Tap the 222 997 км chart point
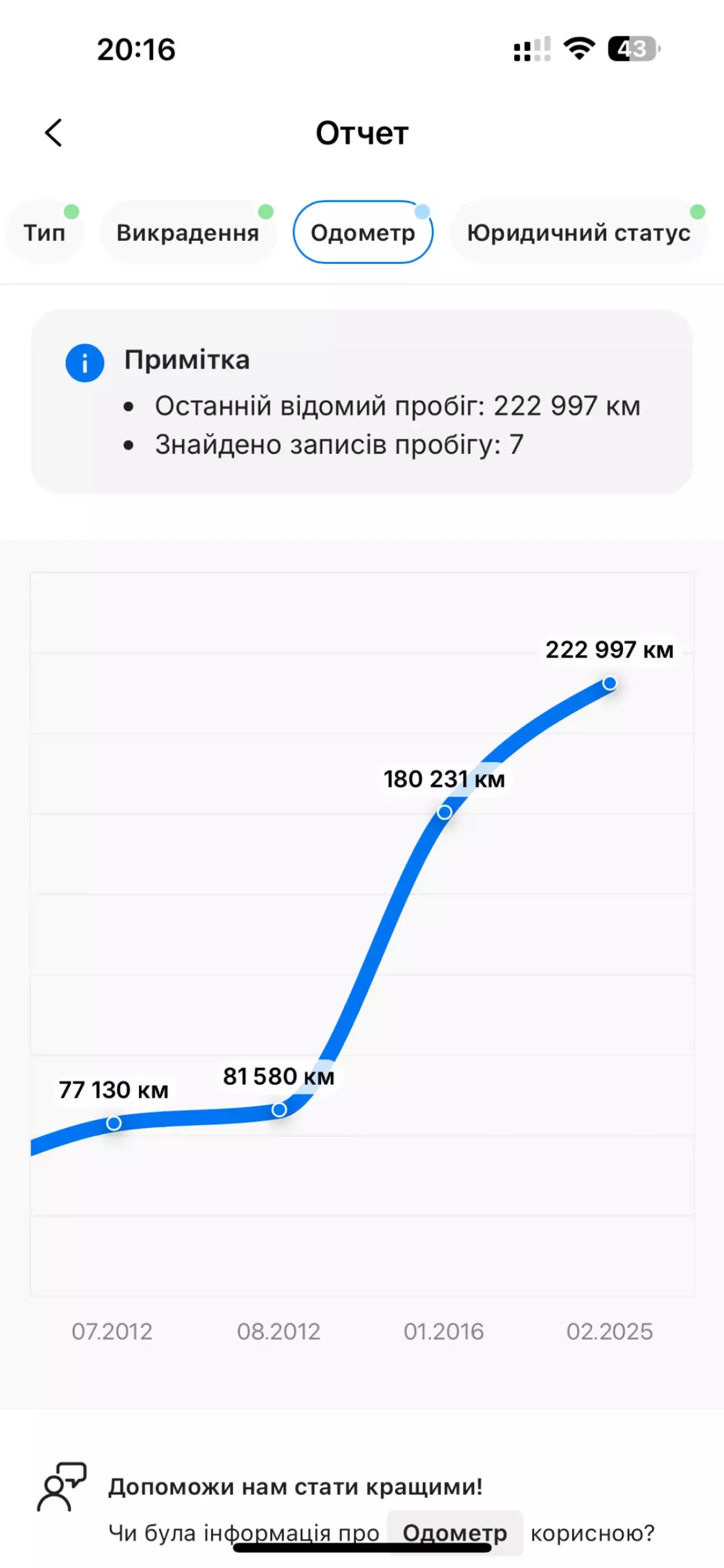724x1568 pixels. click(609, 683)
